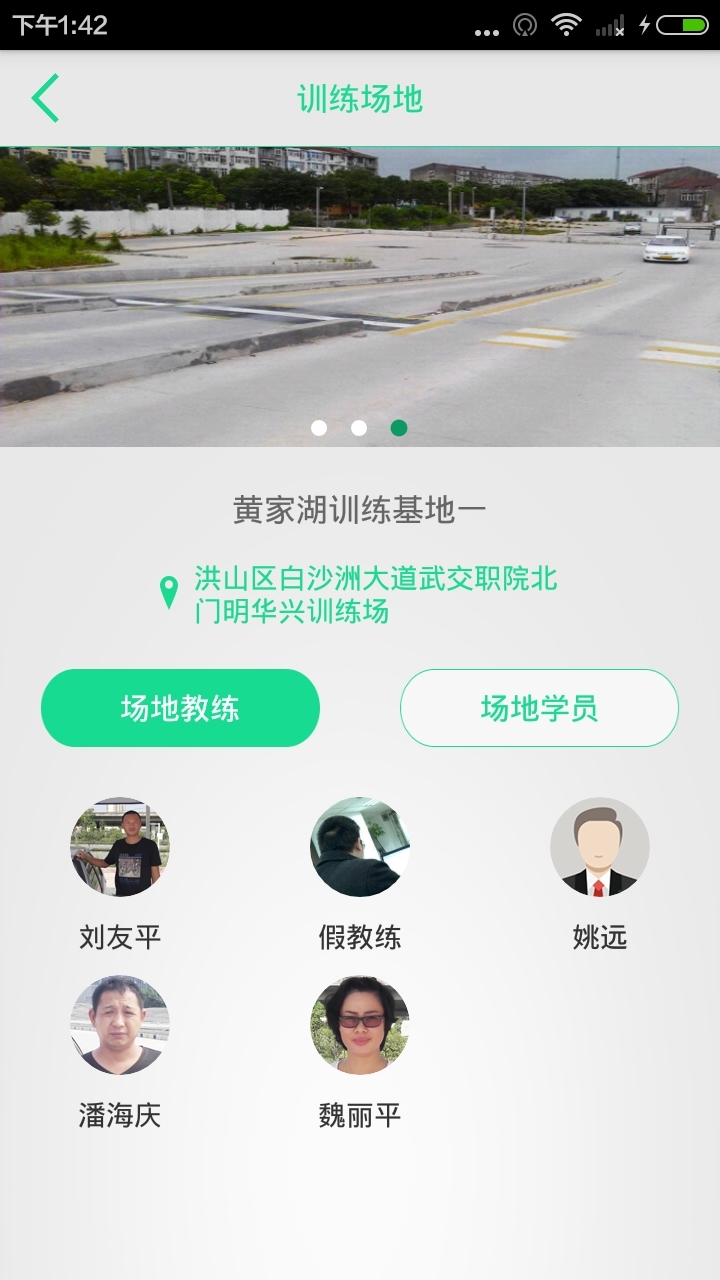
Task: Switch to the 场地学员 tab
Action: [540, 707]
